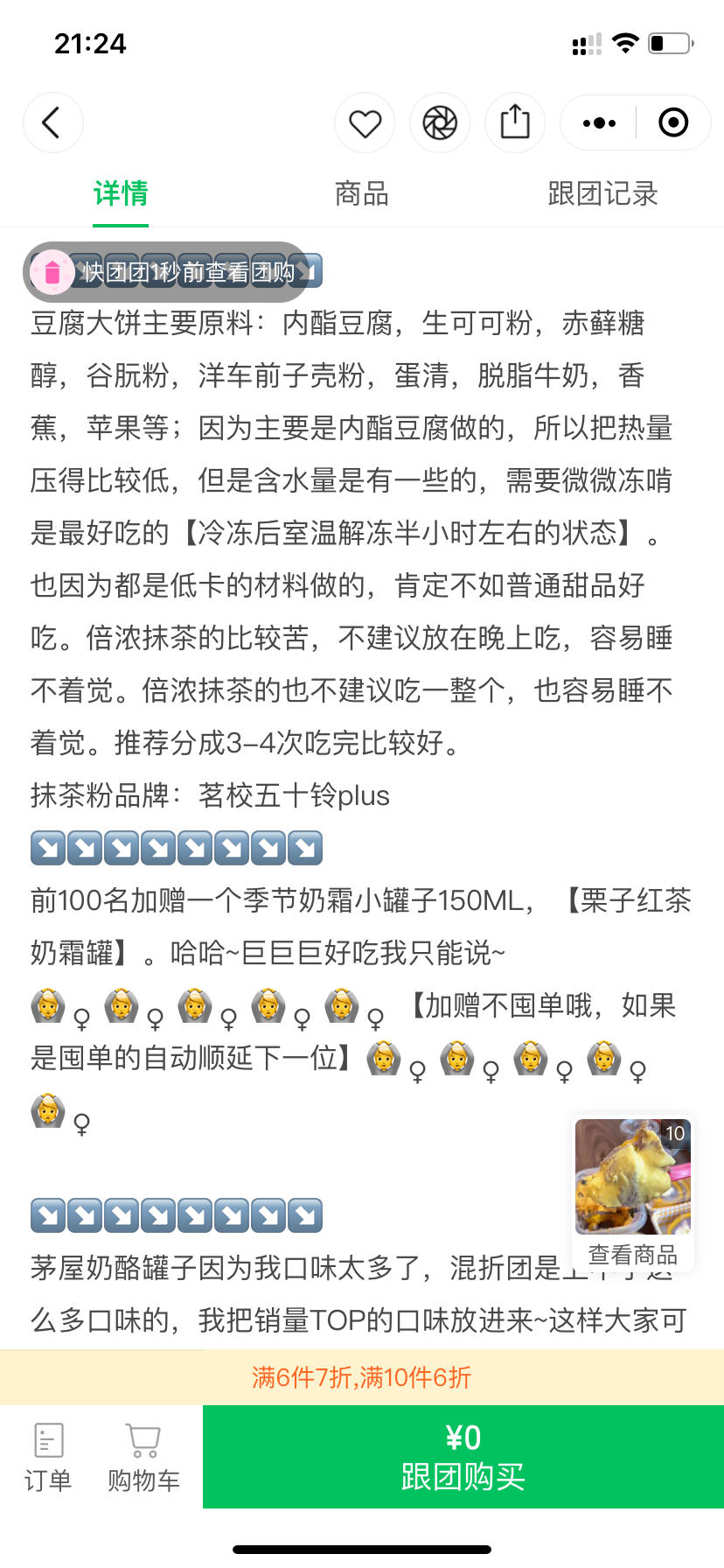This screenshot has height=1568, width=724.
Task: Go back to the previous page
Action: (52, 122)
